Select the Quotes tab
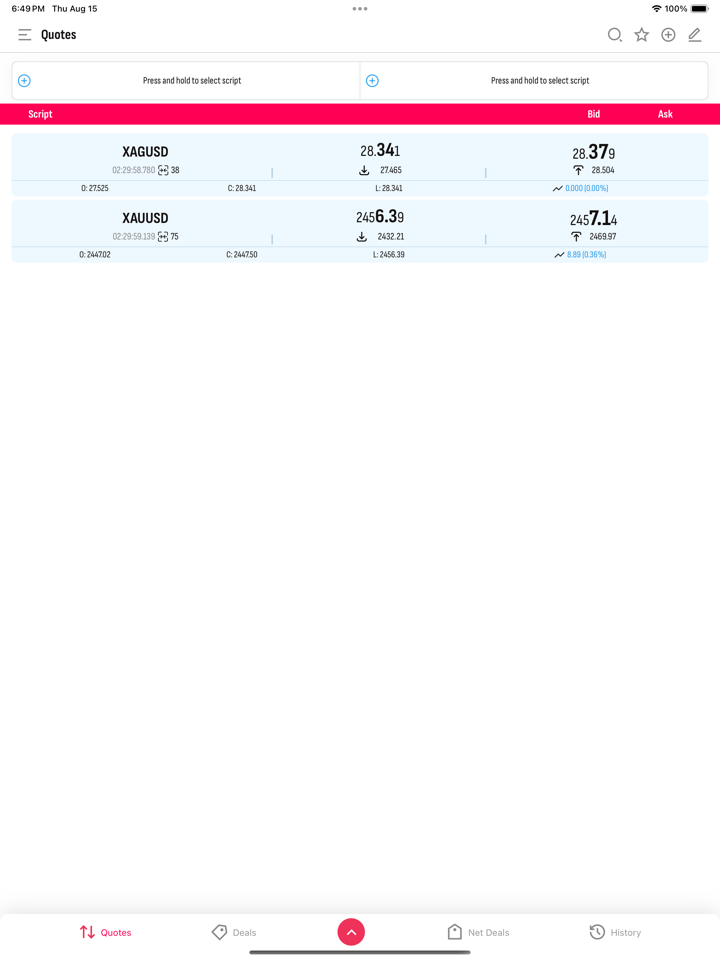Viewport: 720px width, 960px height. [x=105, y=932]
